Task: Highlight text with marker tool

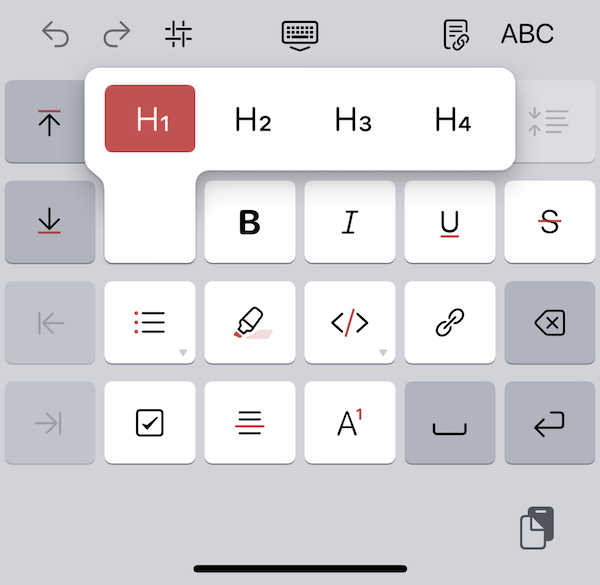Action: (250, 322)
